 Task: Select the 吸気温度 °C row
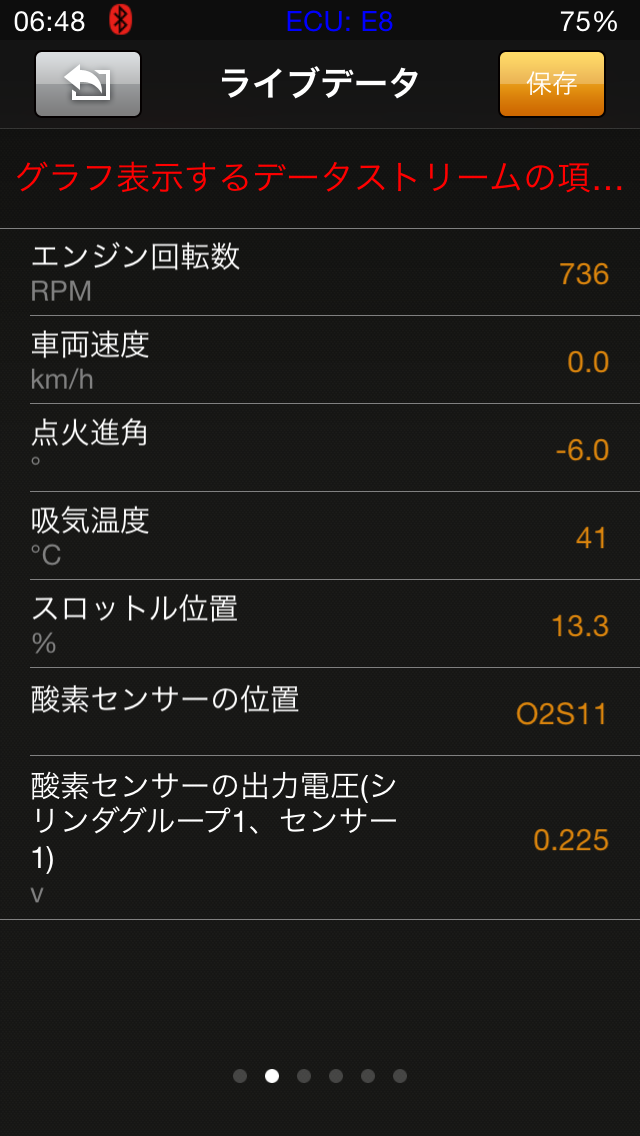pyautogui.click(x=320, y=537)
